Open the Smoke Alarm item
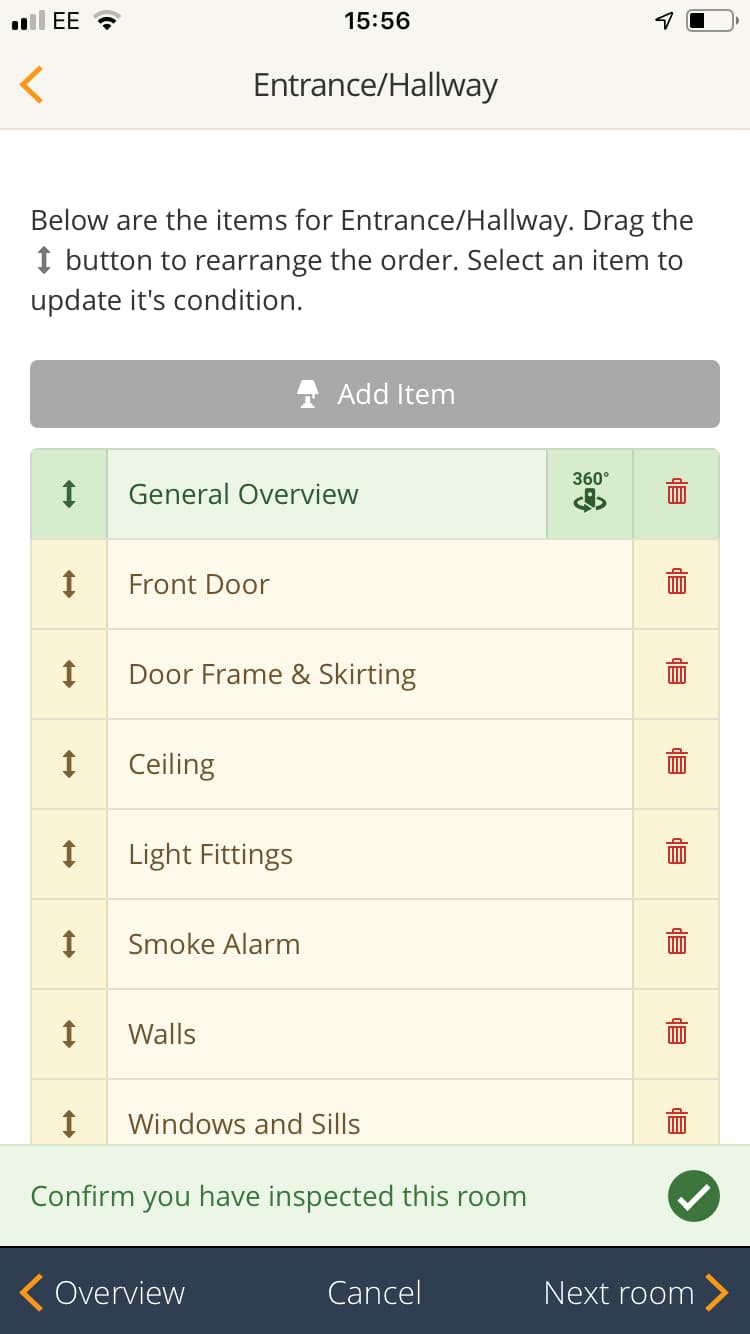Image resolution: width=750 pixels, height=1334 pixels. (x=370, y=944)
